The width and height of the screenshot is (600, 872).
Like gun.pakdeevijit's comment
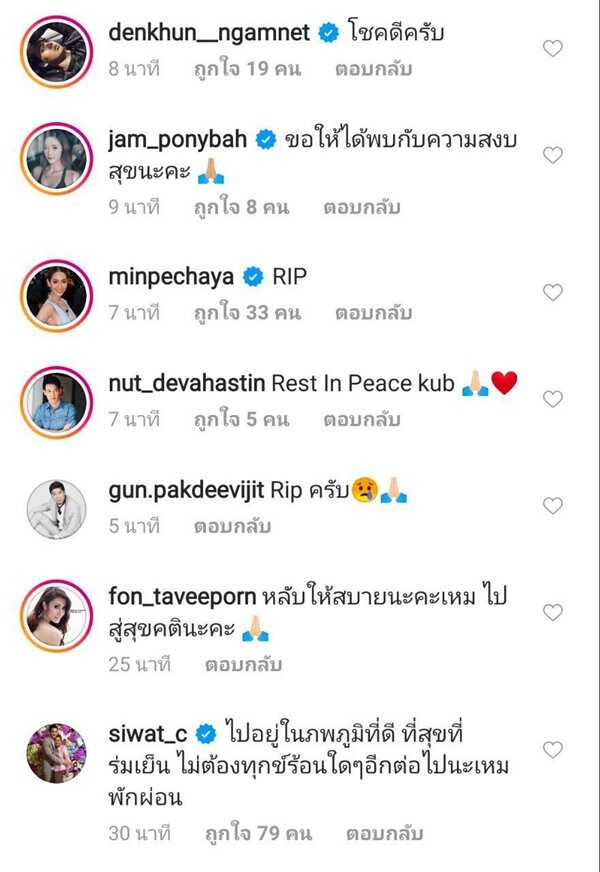tap(552, 506)
